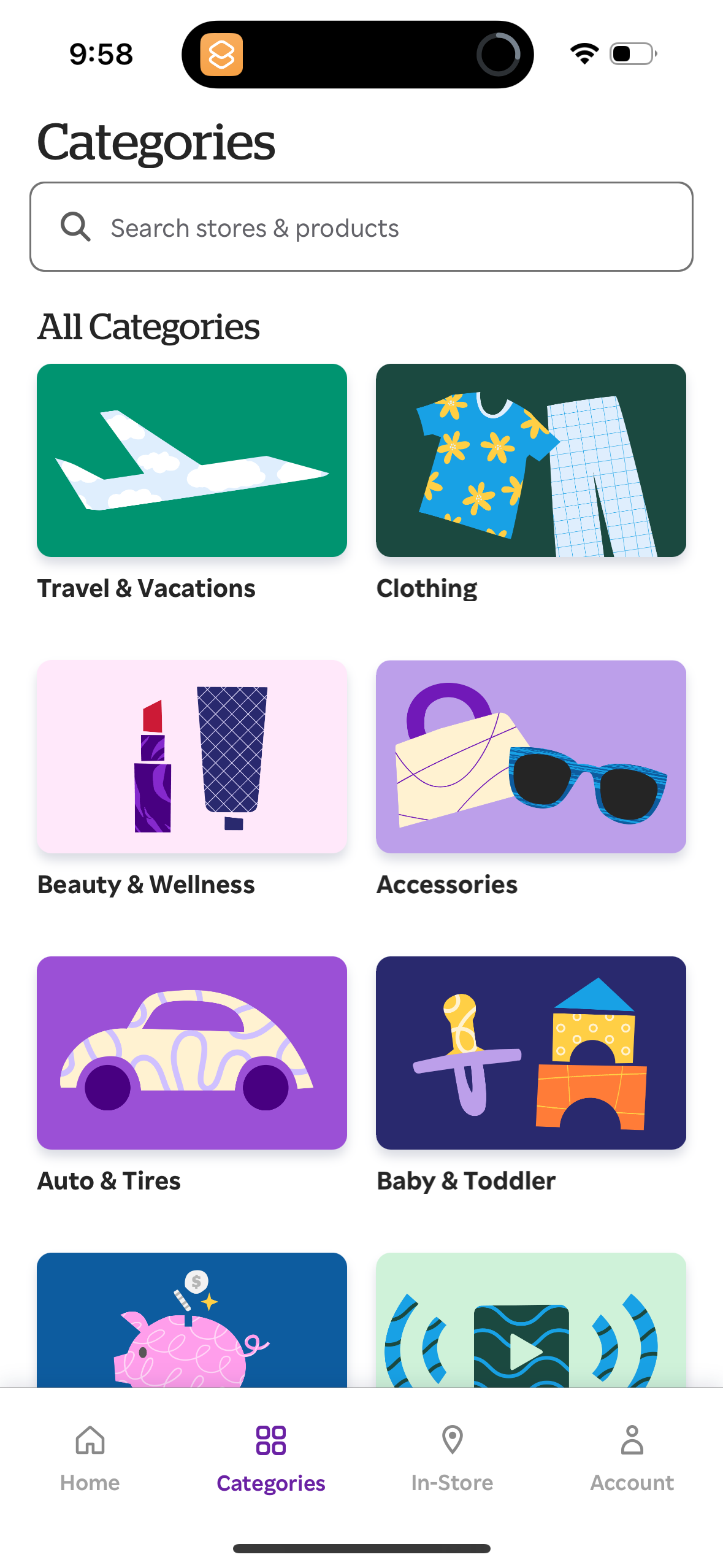
Task: Switch to the In-Store tab
Action: click(451, 1482)
